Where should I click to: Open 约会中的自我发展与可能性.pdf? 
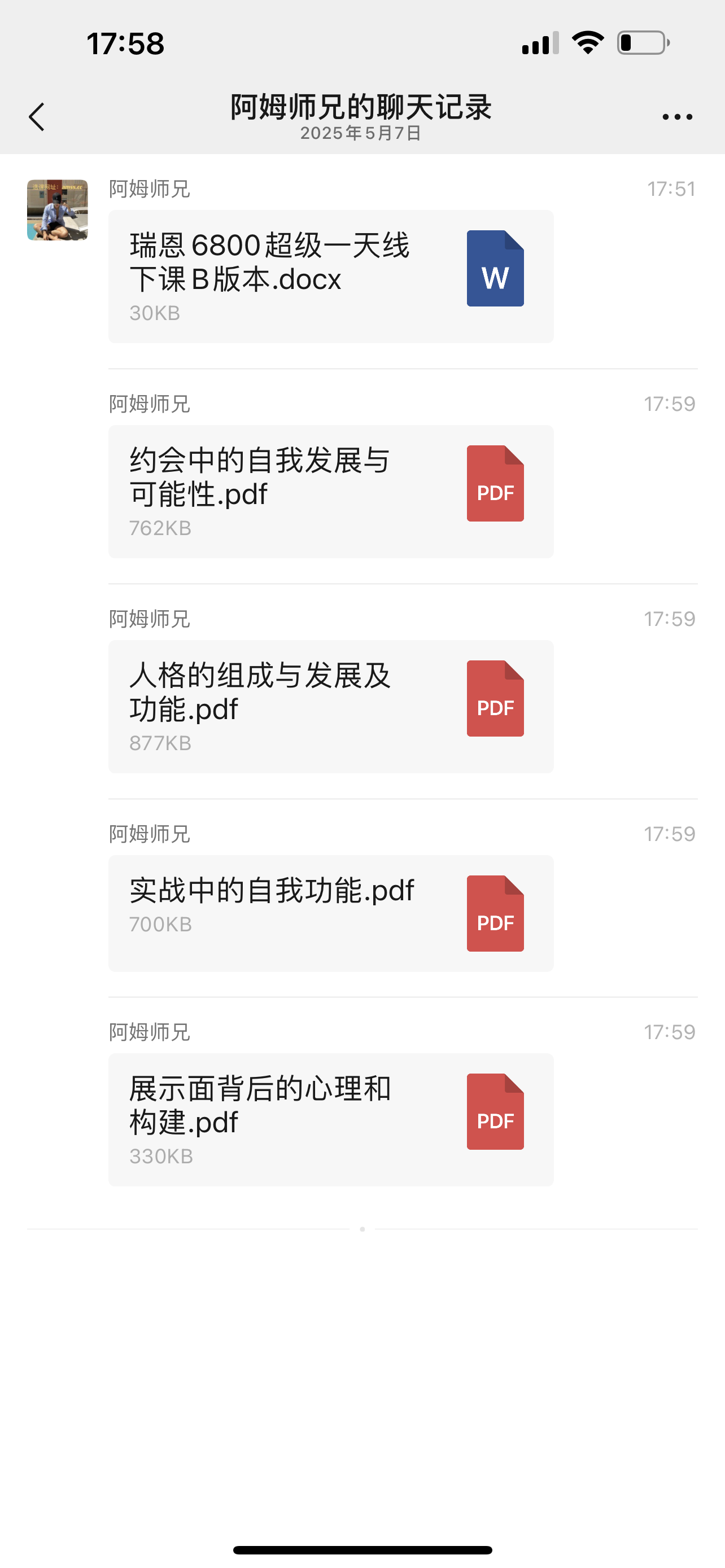[x=330, y=491]
